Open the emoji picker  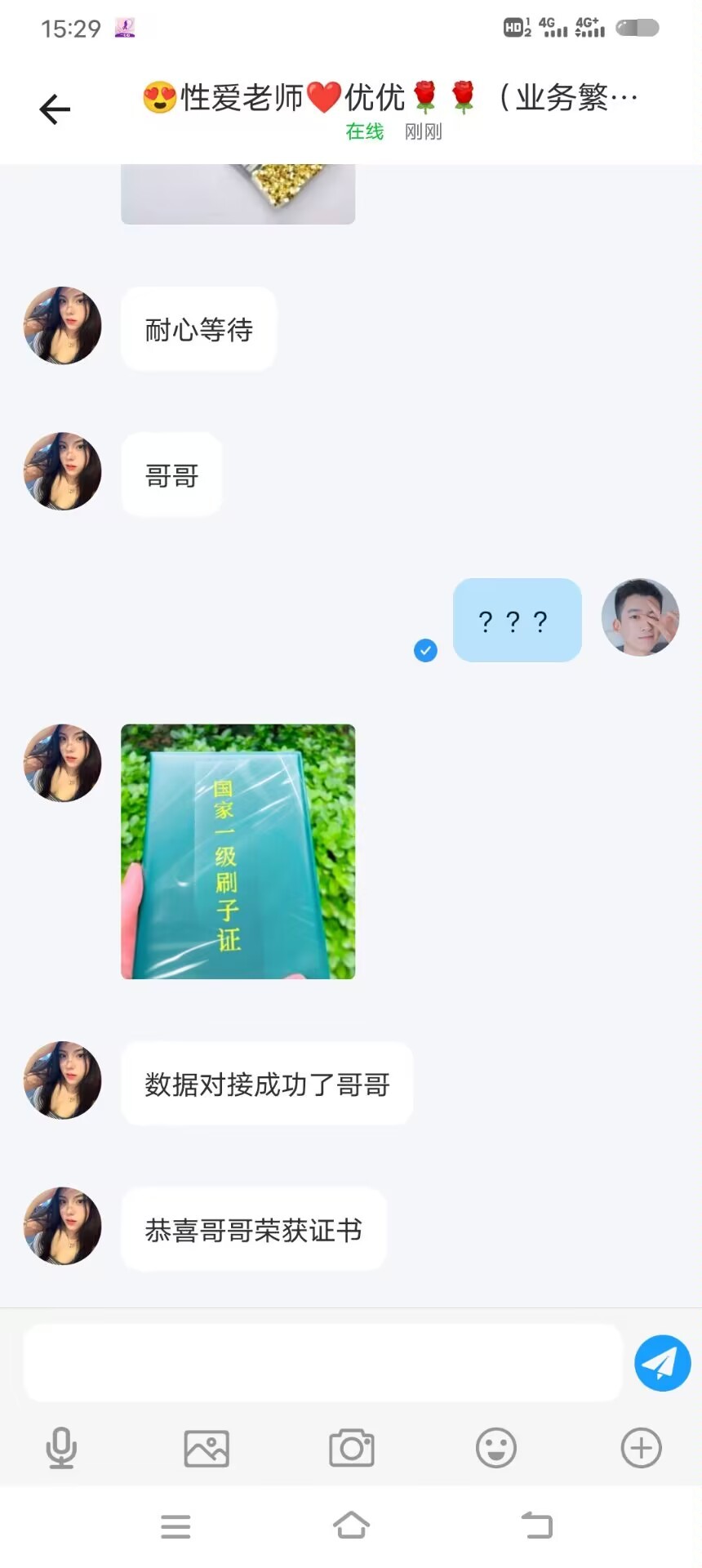[496, 1448]
